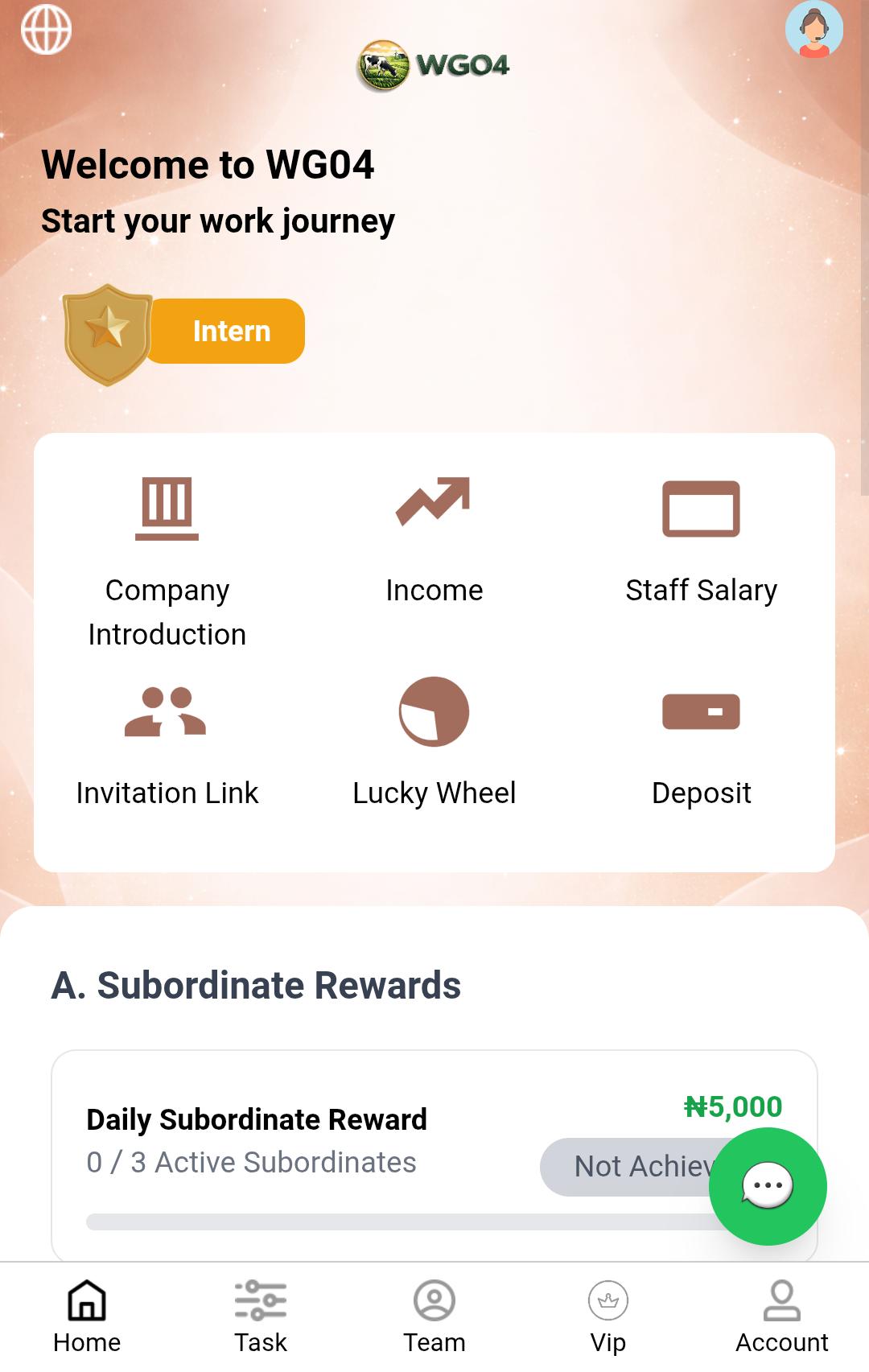Open the Daily Subordinate Reward card
This screenshot has height=1372, width=869.
coord(322,1119)
